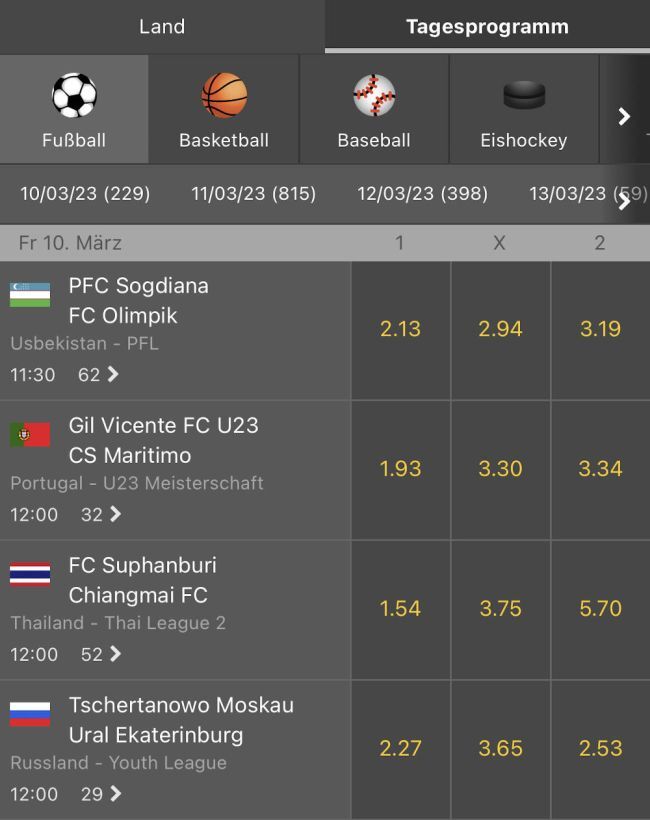This screenshot has width=650, height=820.
Task: Select the Fußball sport
Action: tap(74, 110)
